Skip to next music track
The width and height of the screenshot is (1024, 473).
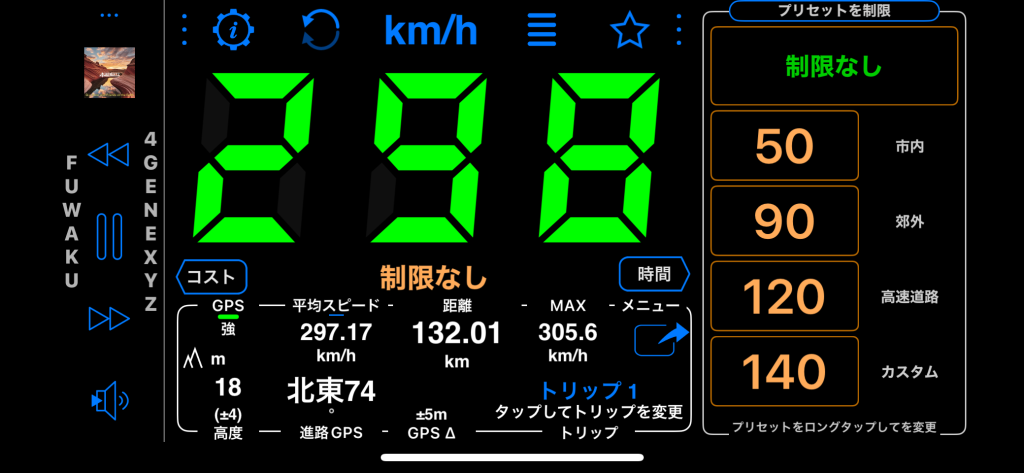pyautogui.click(x=109, y=318)
